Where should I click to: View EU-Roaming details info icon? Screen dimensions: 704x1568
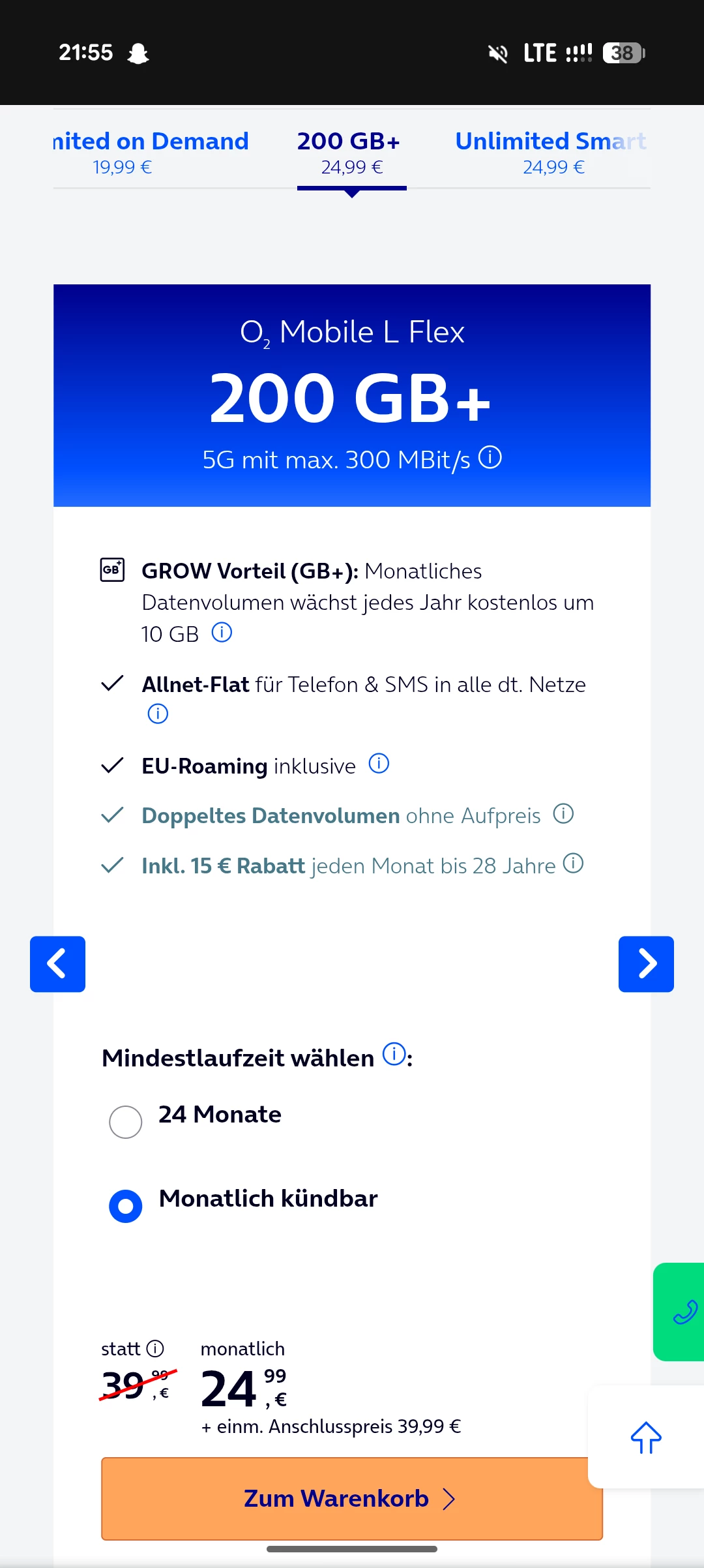point(379,763)
